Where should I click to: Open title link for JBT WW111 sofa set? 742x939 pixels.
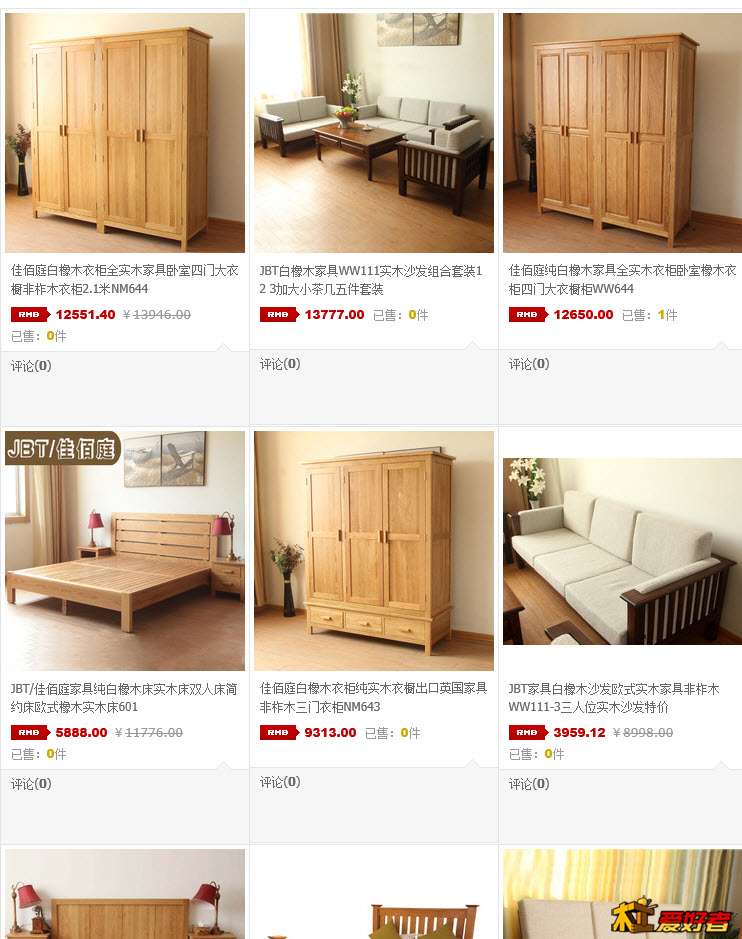click(x=370, y=279)
